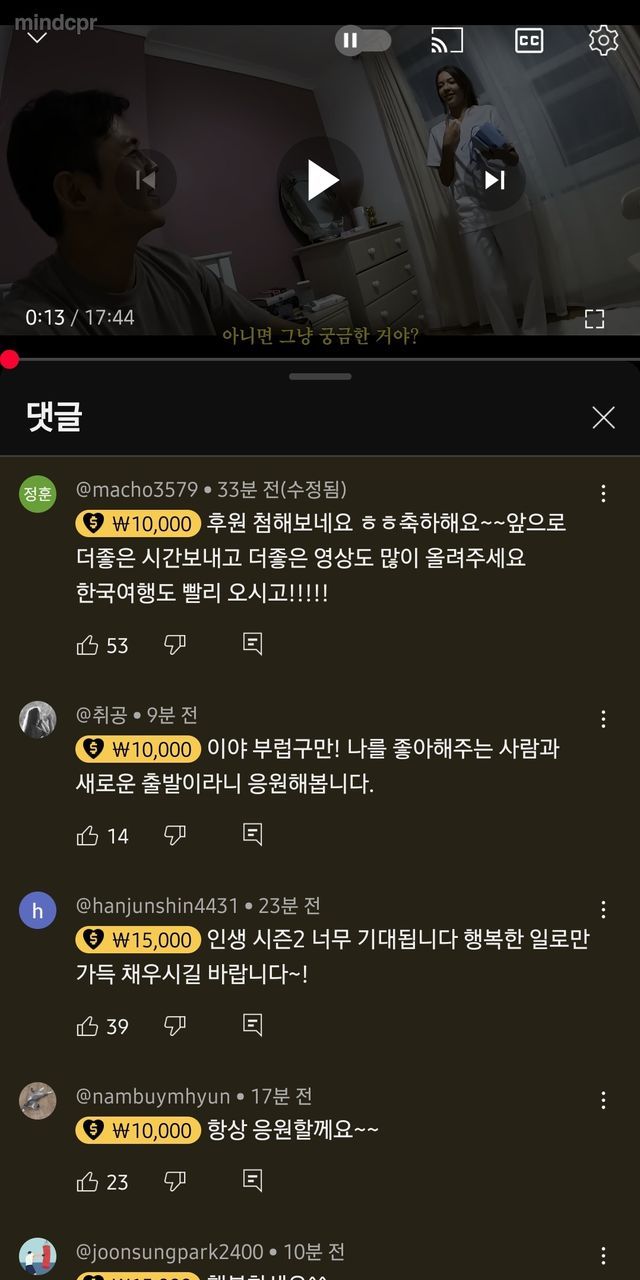Cast video to another device

(447, 41)
